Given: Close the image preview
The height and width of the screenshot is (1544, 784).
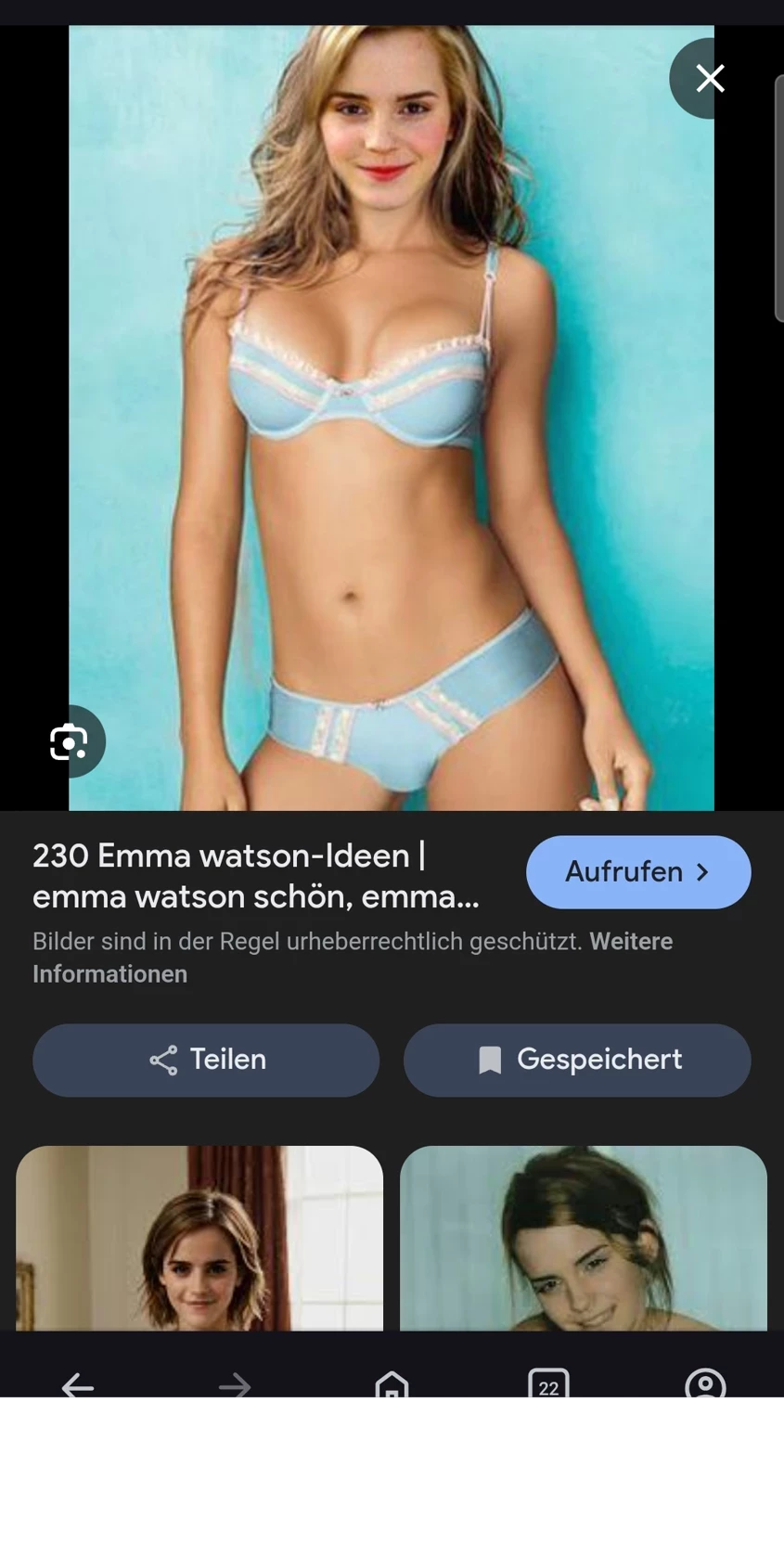Looking at the screenshot, I should pos(710,79).
